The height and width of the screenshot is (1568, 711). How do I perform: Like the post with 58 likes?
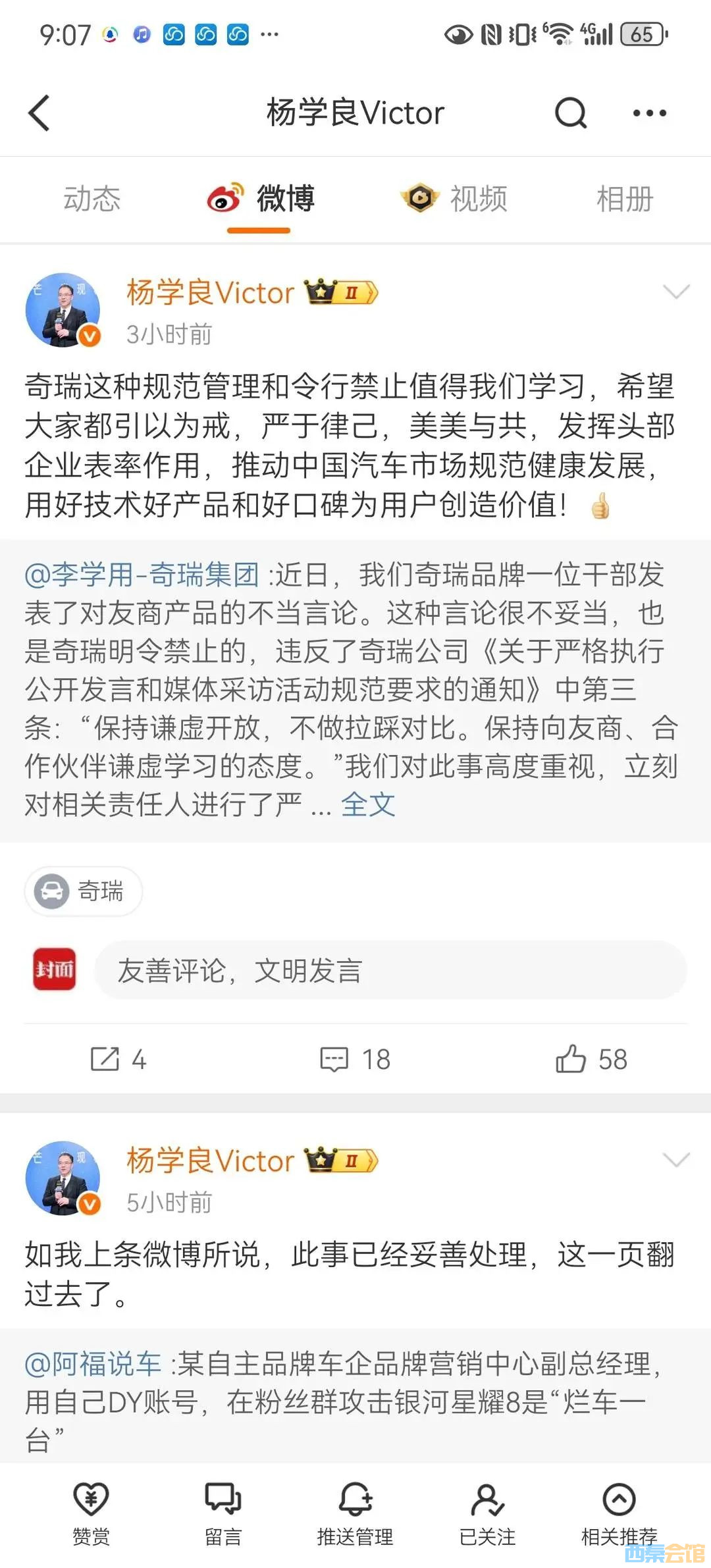pyautogui.click(x=591, y=1059)
